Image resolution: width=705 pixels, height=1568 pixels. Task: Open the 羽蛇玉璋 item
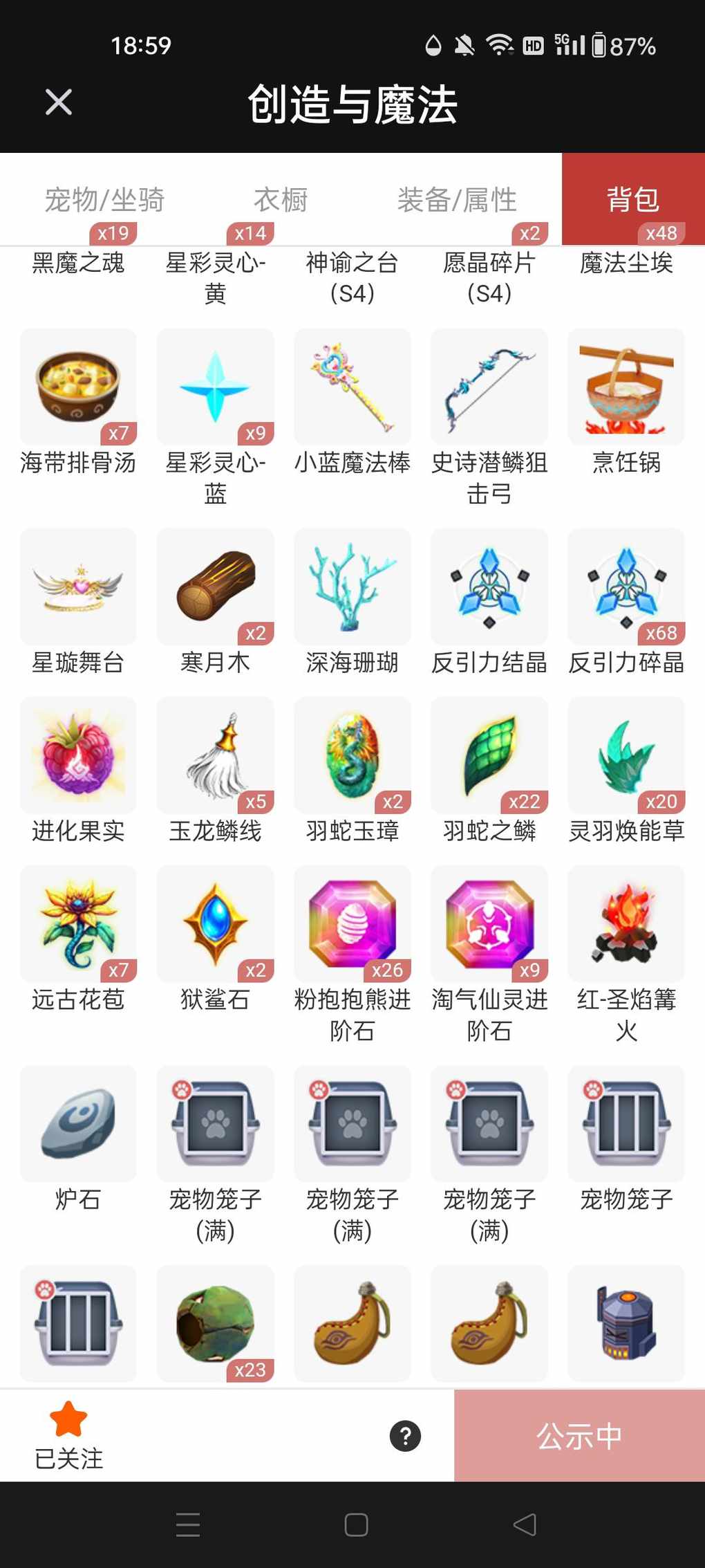tap(352, 755)
